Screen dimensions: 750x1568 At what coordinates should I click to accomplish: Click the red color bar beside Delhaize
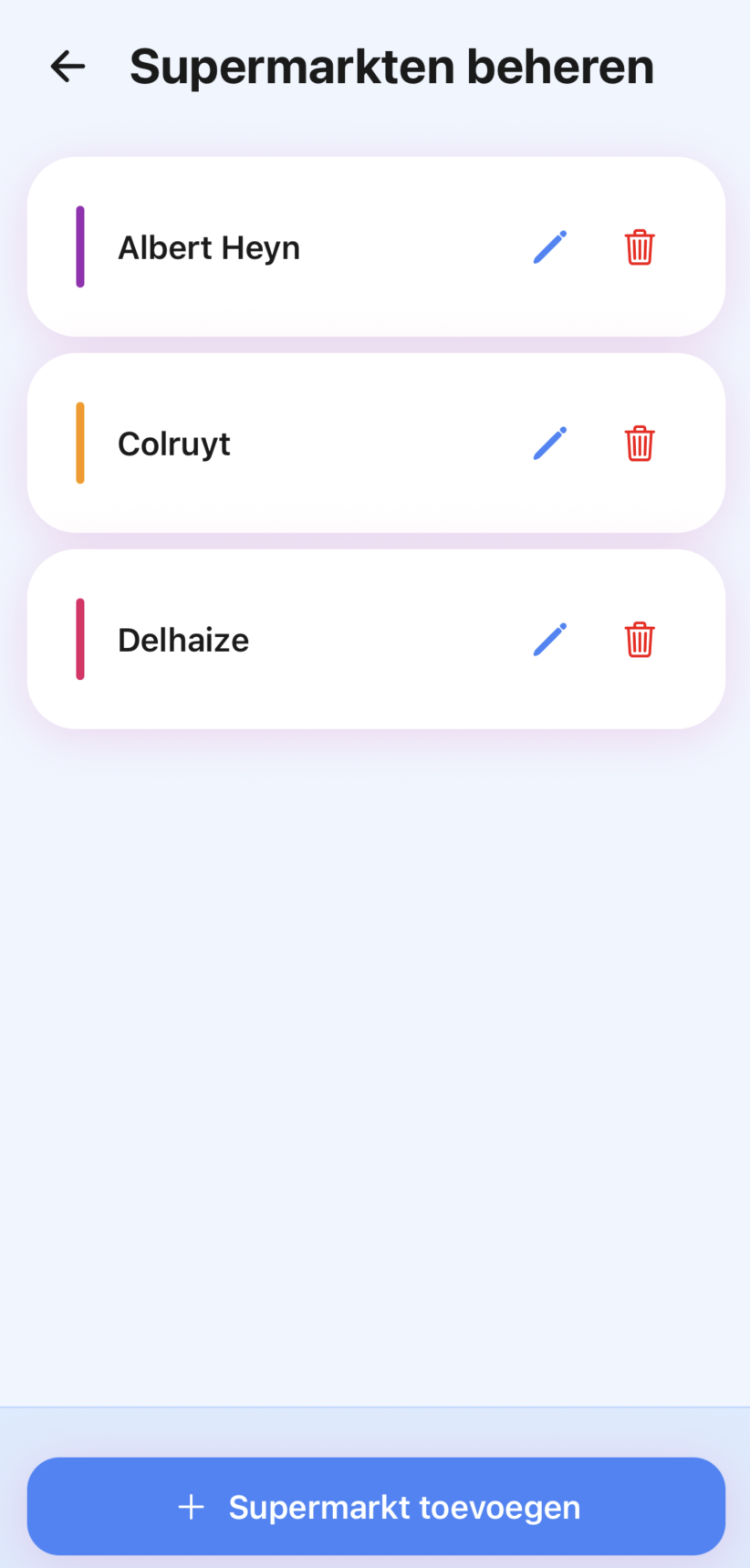pyautogui.click(x=79, y=639)
